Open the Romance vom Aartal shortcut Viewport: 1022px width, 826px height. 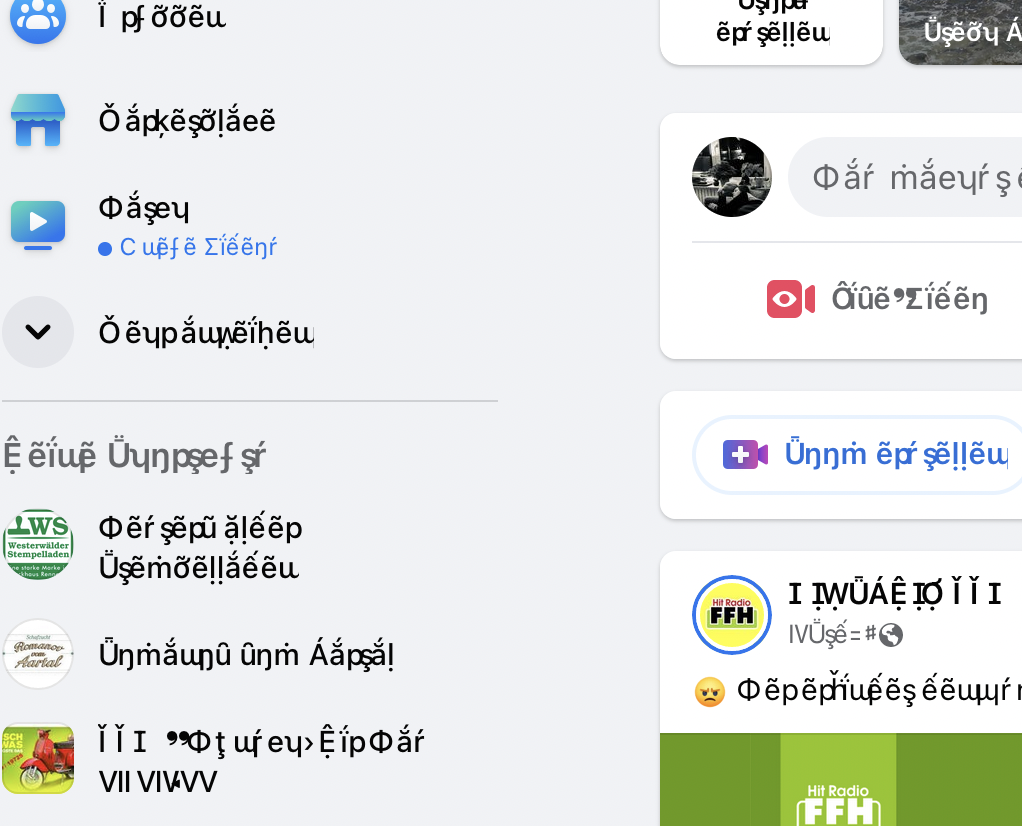[x=245, y=655]
